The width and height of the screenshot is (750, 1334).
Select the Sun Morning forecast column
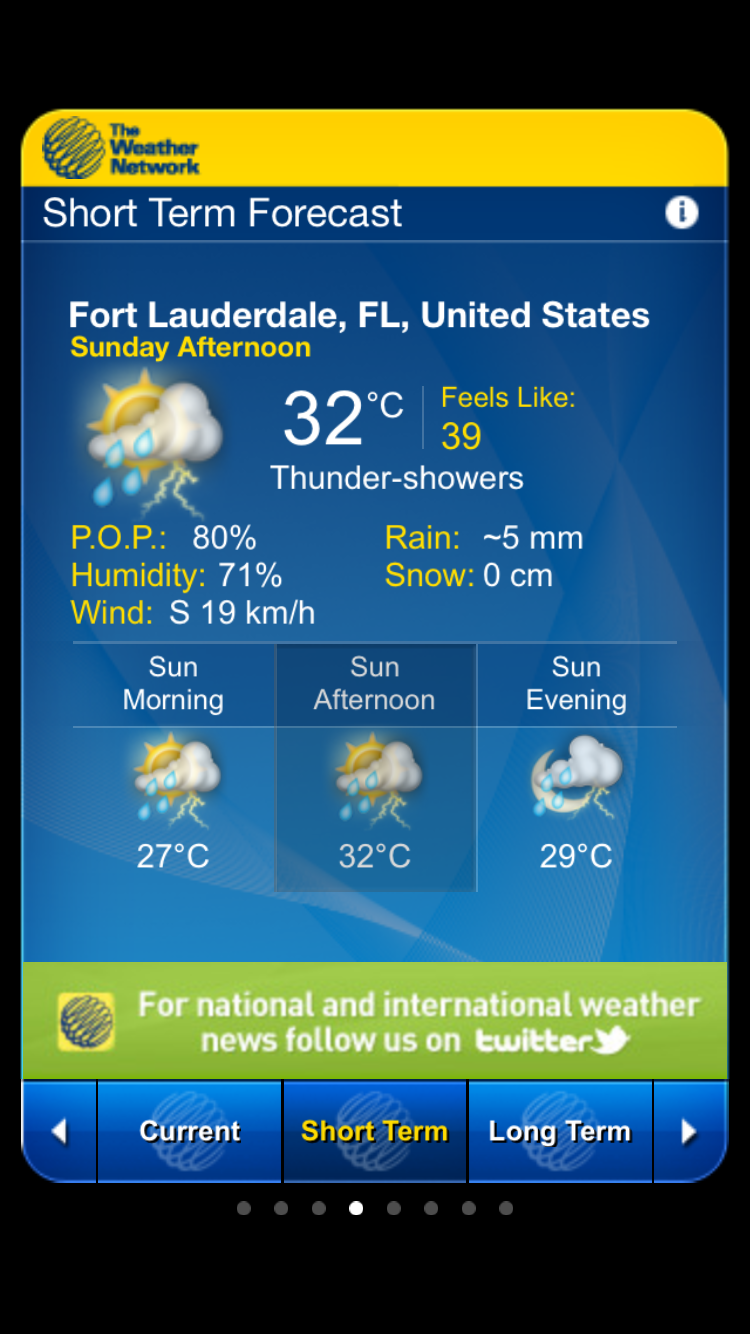173,767
